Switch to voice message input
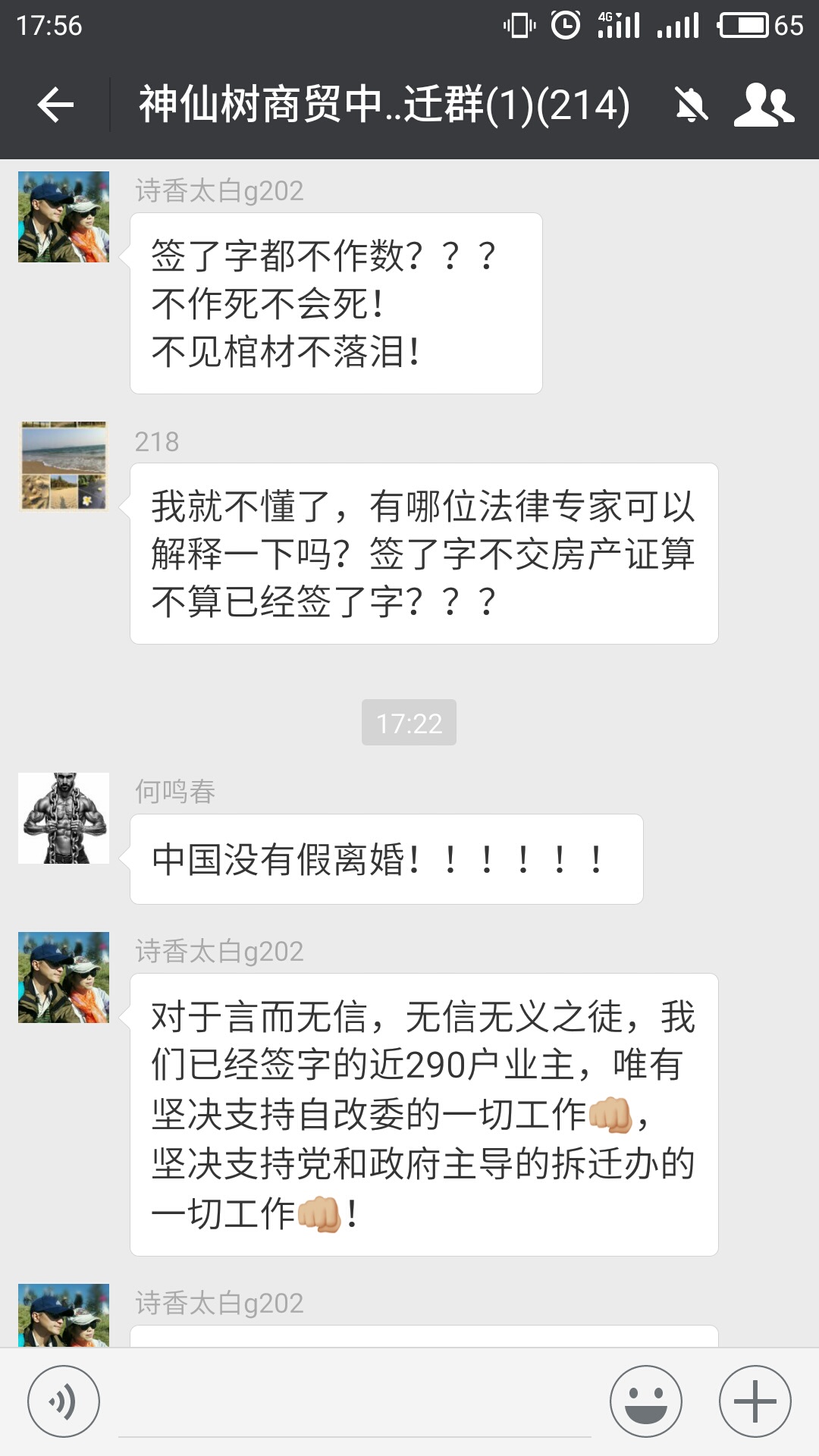 [x=64, y=1401]
